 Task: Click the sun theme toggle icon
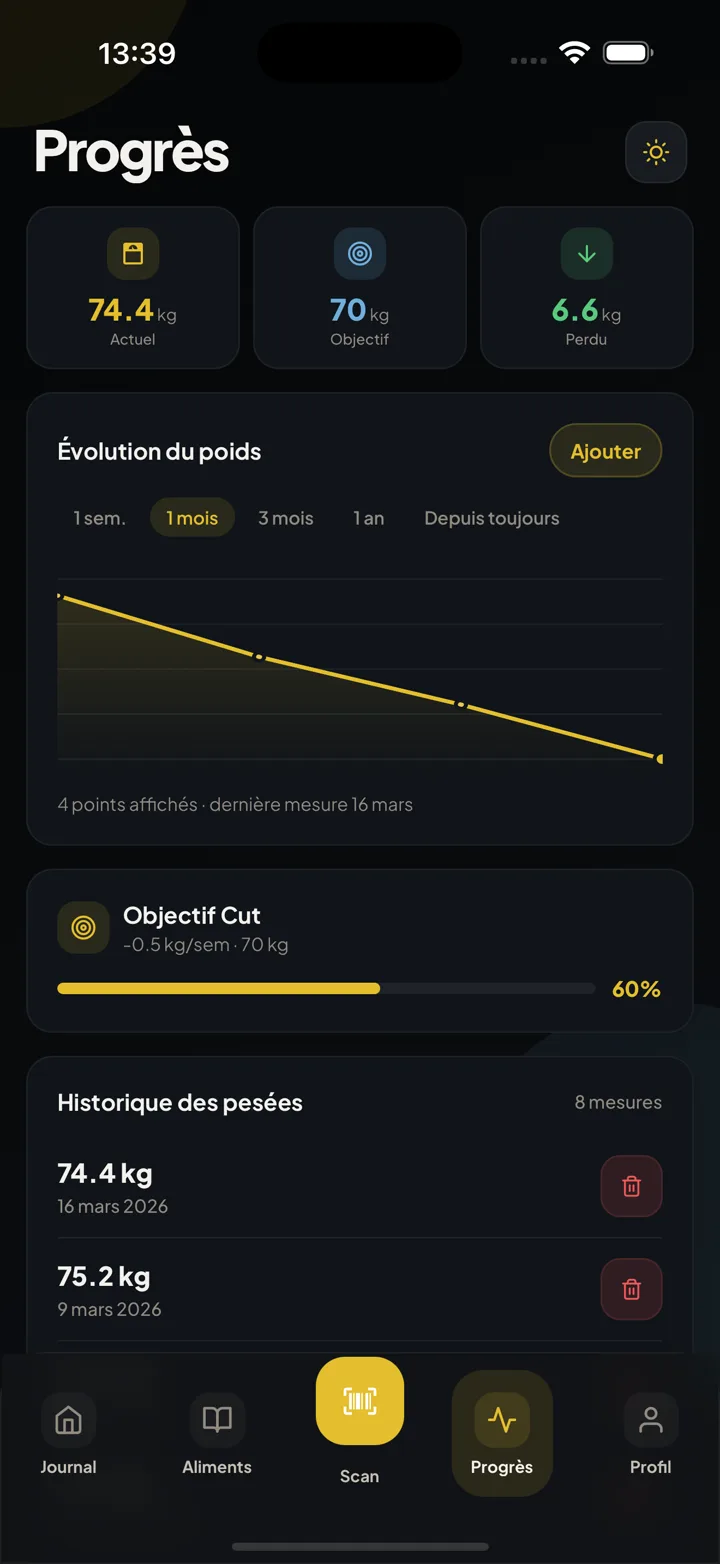pos(655,152)
